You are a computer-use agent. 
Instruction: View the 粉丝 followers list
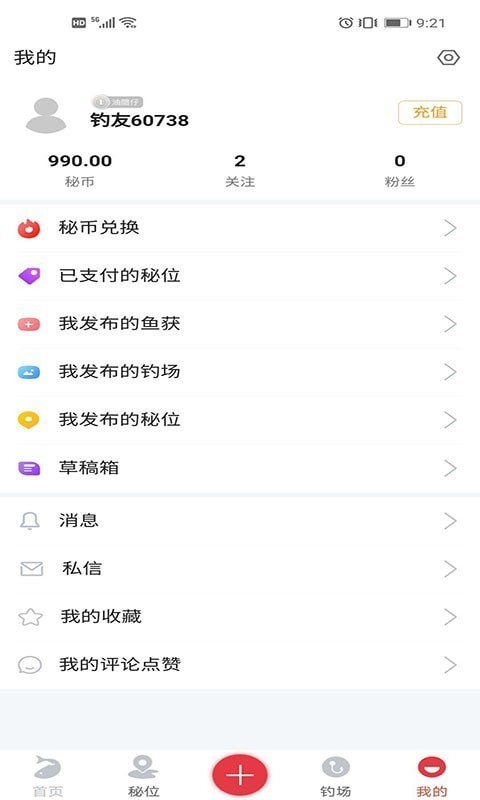pos(399,170)
